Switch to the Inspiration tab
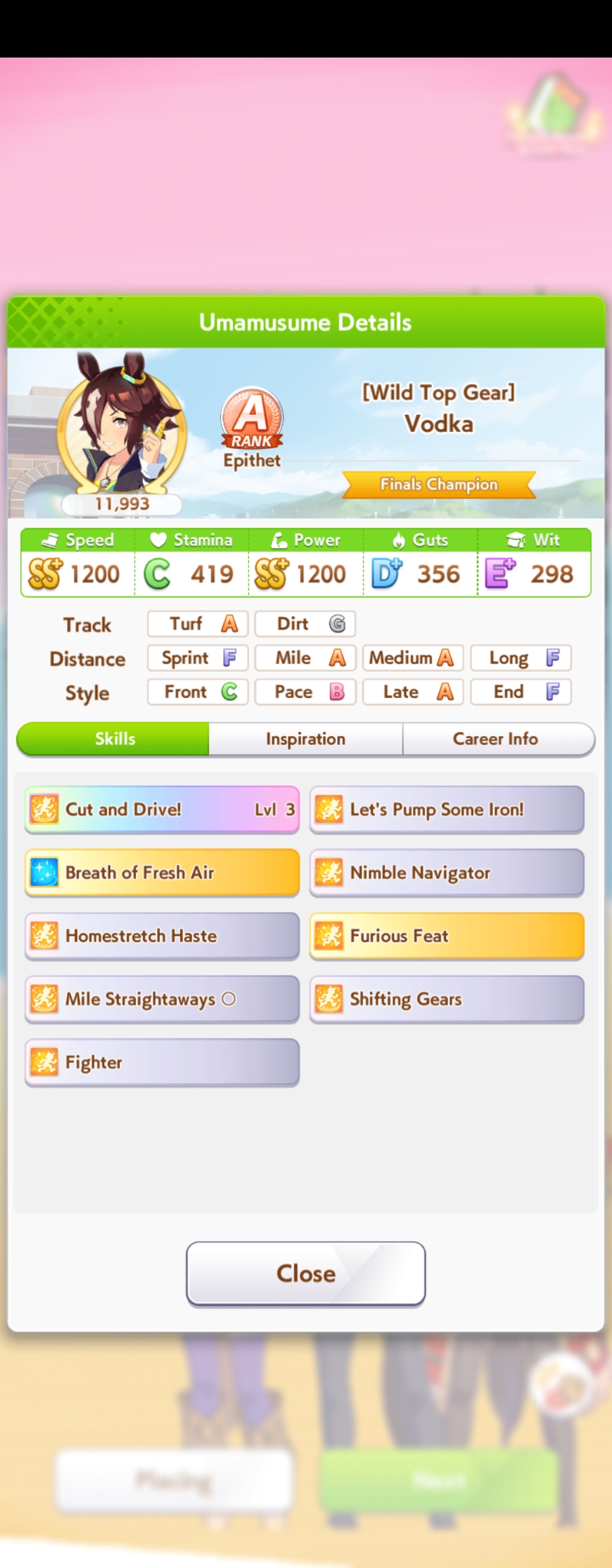The width and height of the screenshot is (612, 1568). 305,739
